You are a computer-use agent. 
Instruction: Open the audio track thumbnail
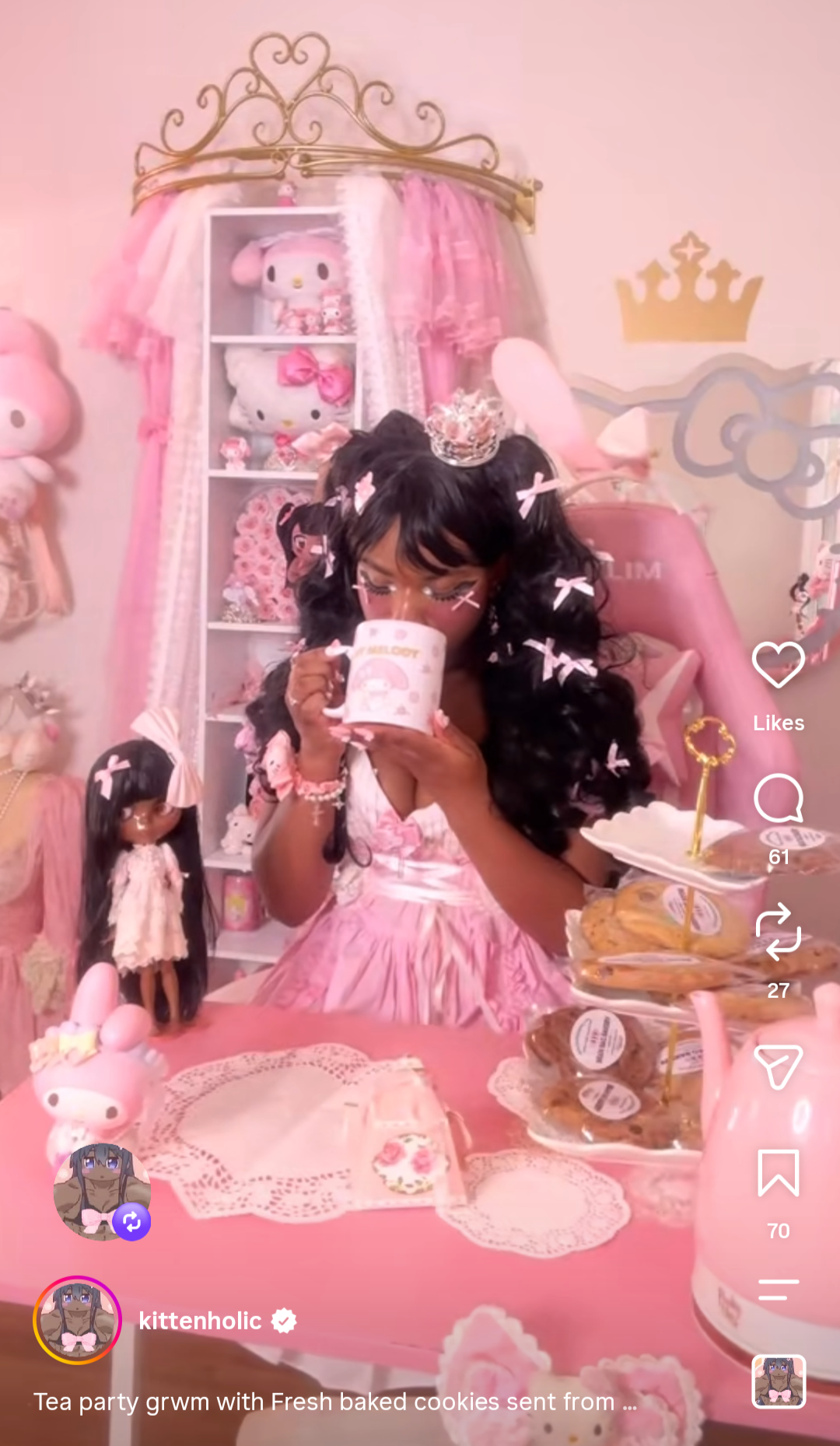click(x=779, y=1381)
